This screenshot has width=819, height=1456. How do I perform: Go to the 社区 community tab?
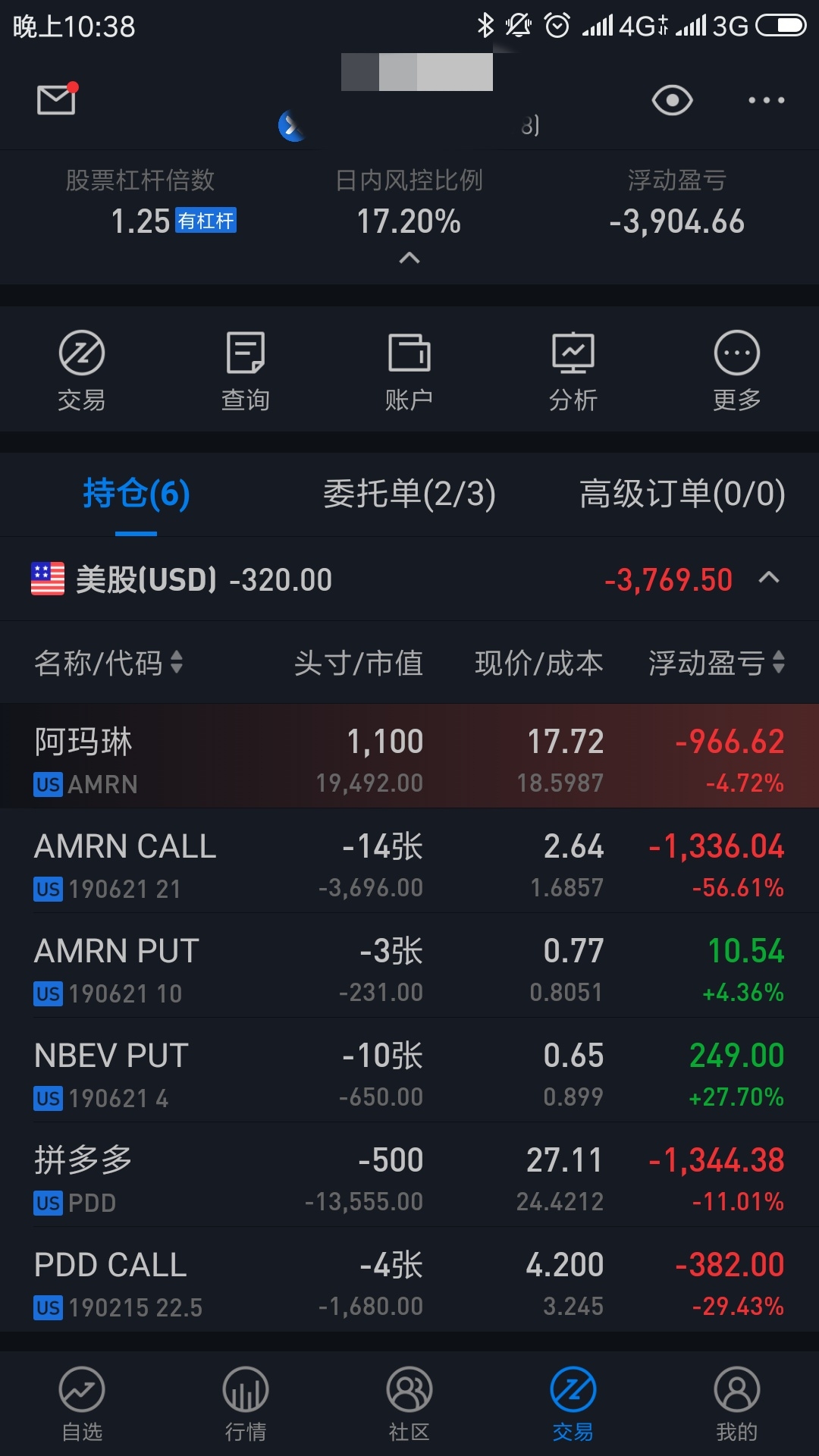(x=409, y=1404)
